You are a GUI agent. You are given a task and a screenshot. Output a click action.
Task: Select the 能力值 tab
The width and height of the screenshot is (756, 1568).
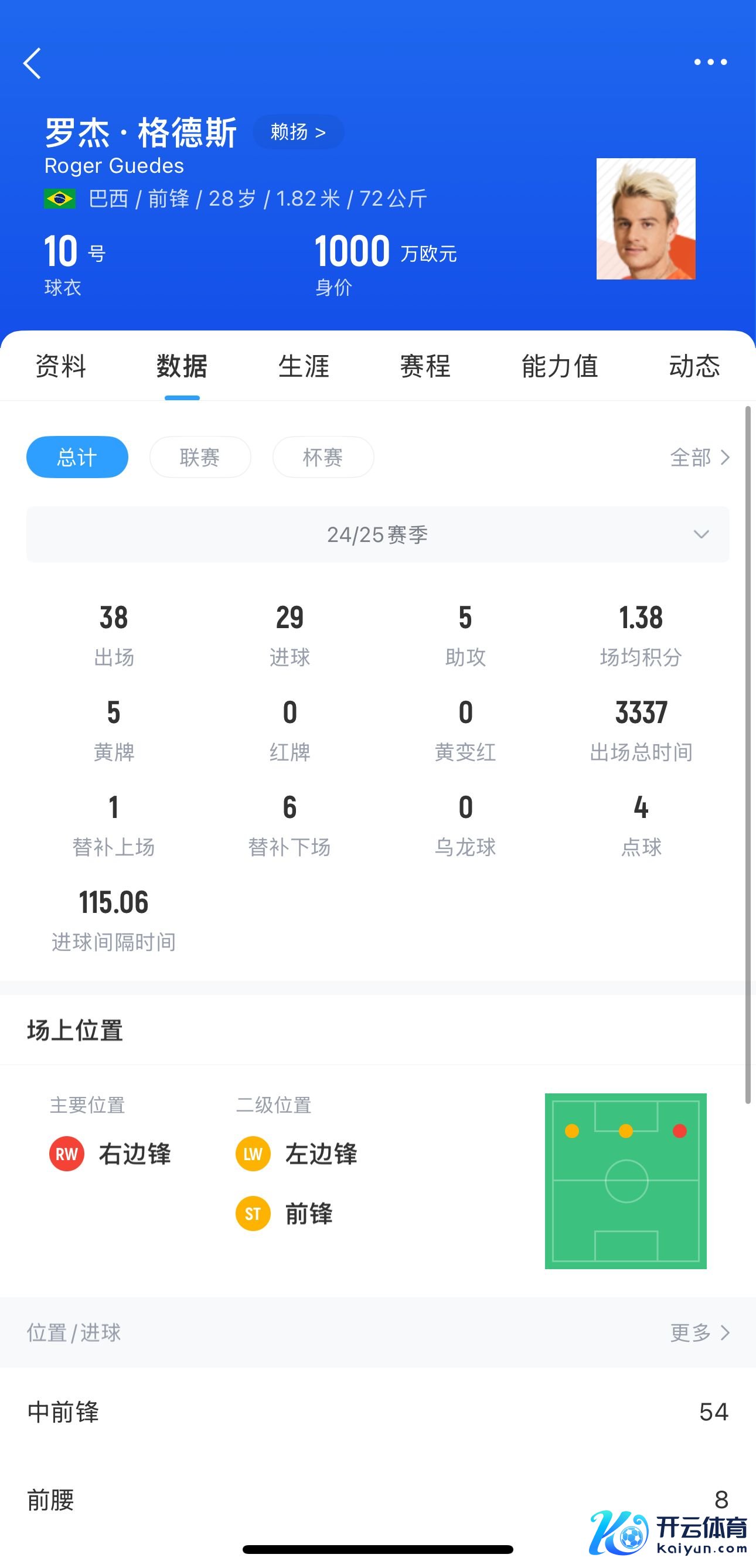tap(560, 366)
